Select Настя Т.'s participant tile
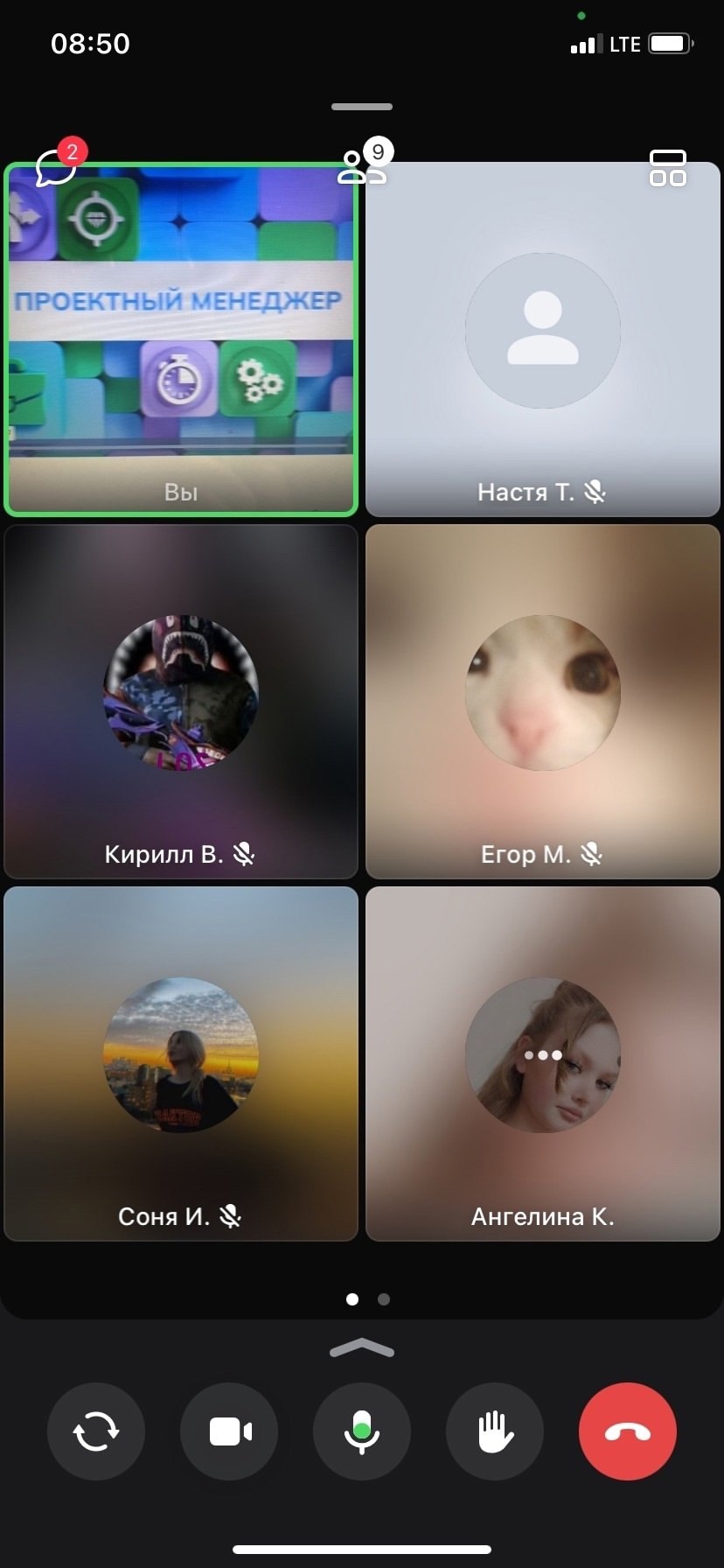724x1568 pixels. (543, 339)
